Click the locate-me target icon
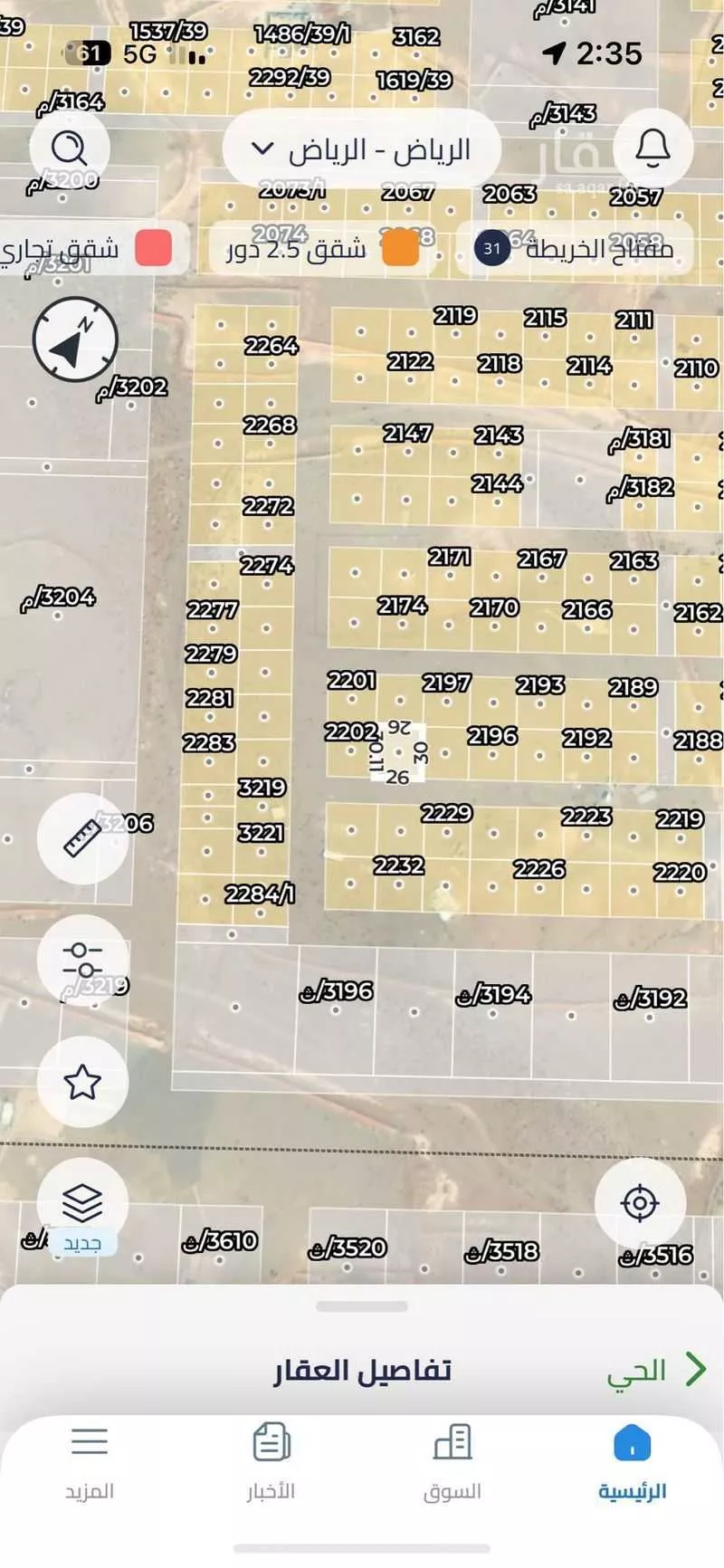The width and height of the screenshot is (724, 1568). [641, 1202]
